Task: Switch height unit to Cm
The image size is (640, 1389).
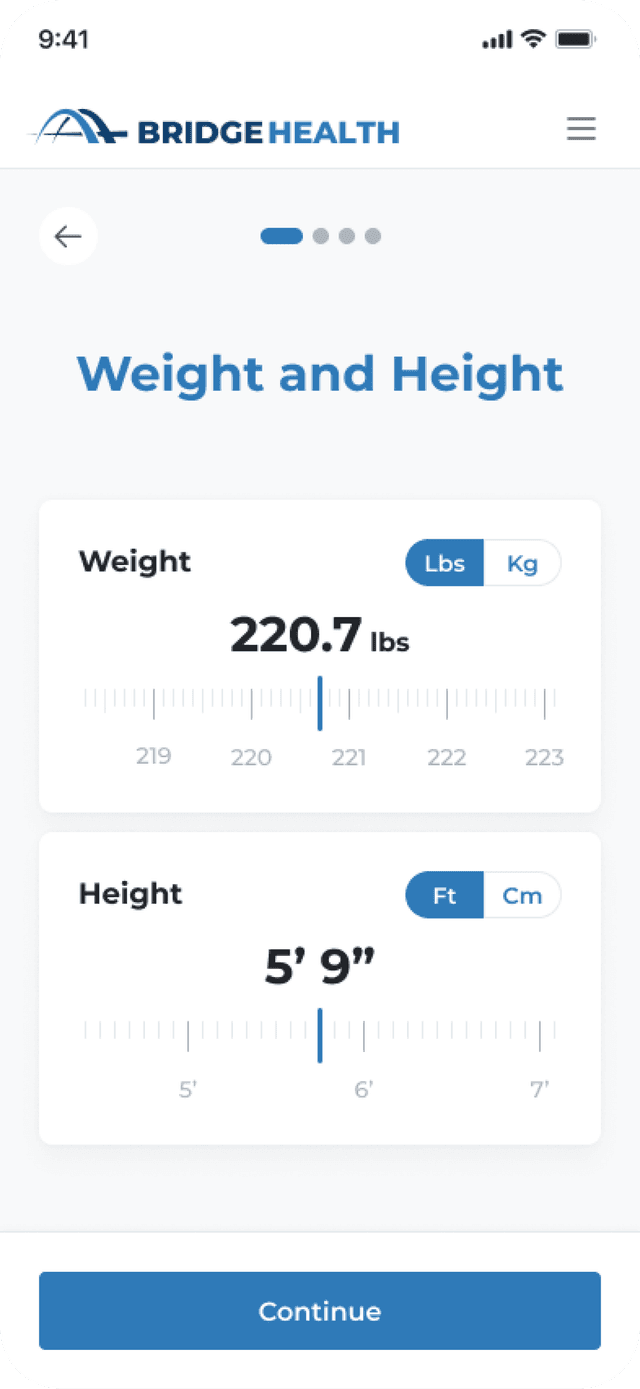Action: [x=522, y=895]
